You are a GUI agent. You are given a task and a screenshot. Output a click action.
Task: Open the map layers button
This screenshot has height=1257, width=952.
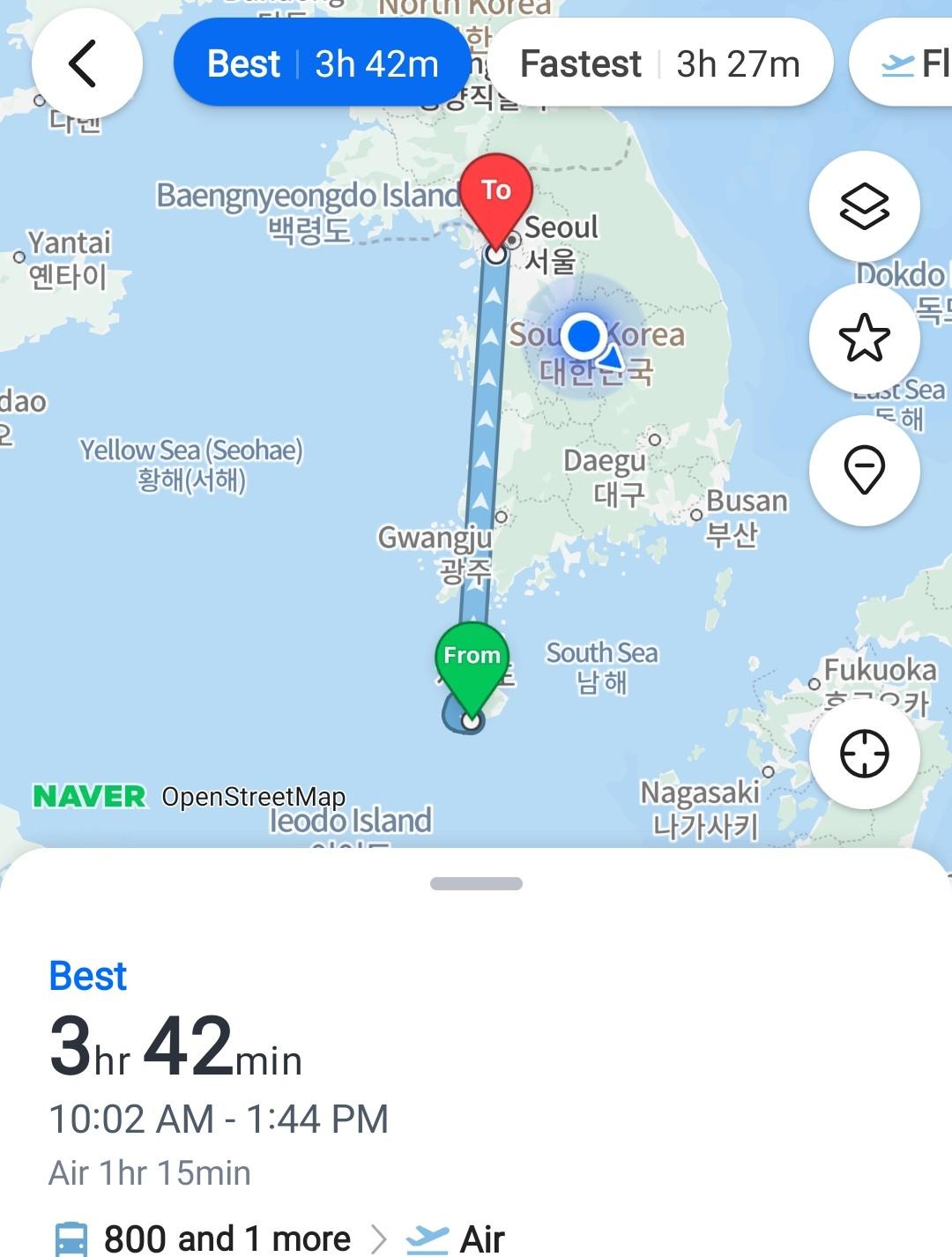(864, 206)
